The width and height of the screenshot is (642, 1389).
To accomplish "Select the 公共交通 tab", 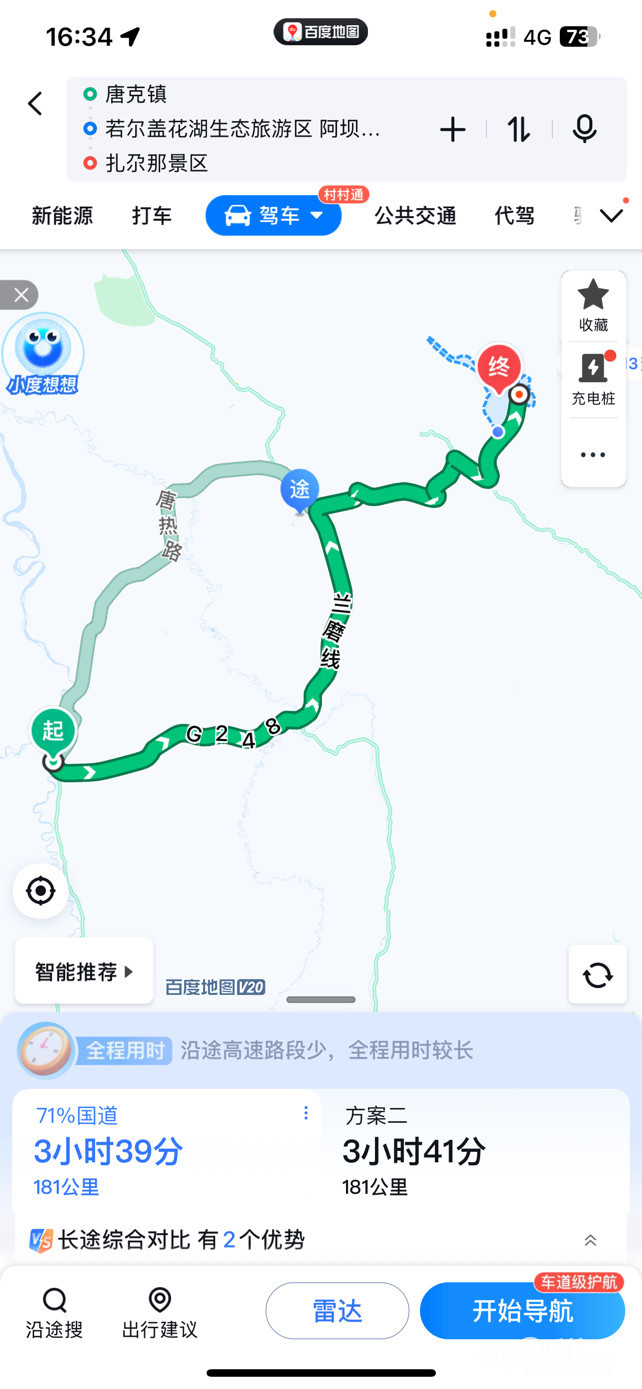I will [415, 216].
